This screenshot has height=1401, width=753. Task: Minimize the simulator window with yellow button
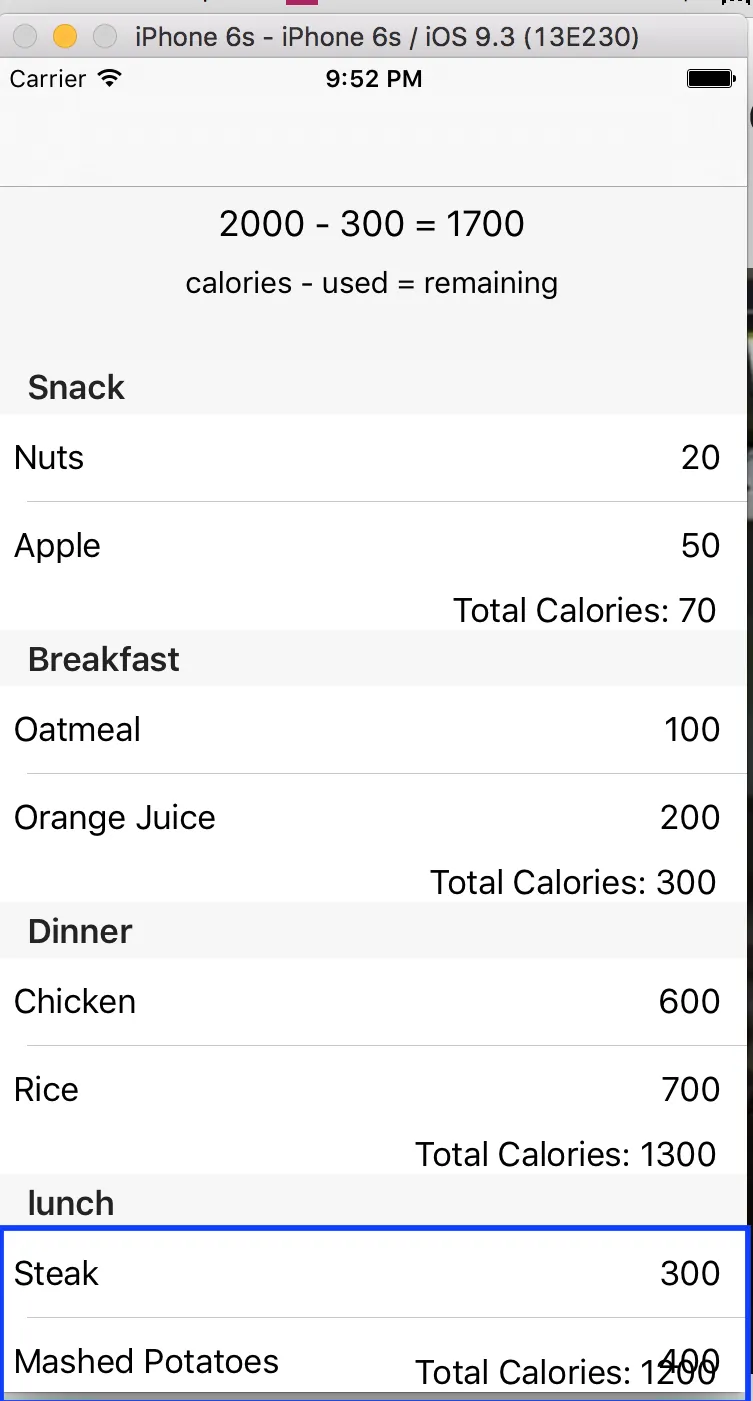tap(64, 37)
